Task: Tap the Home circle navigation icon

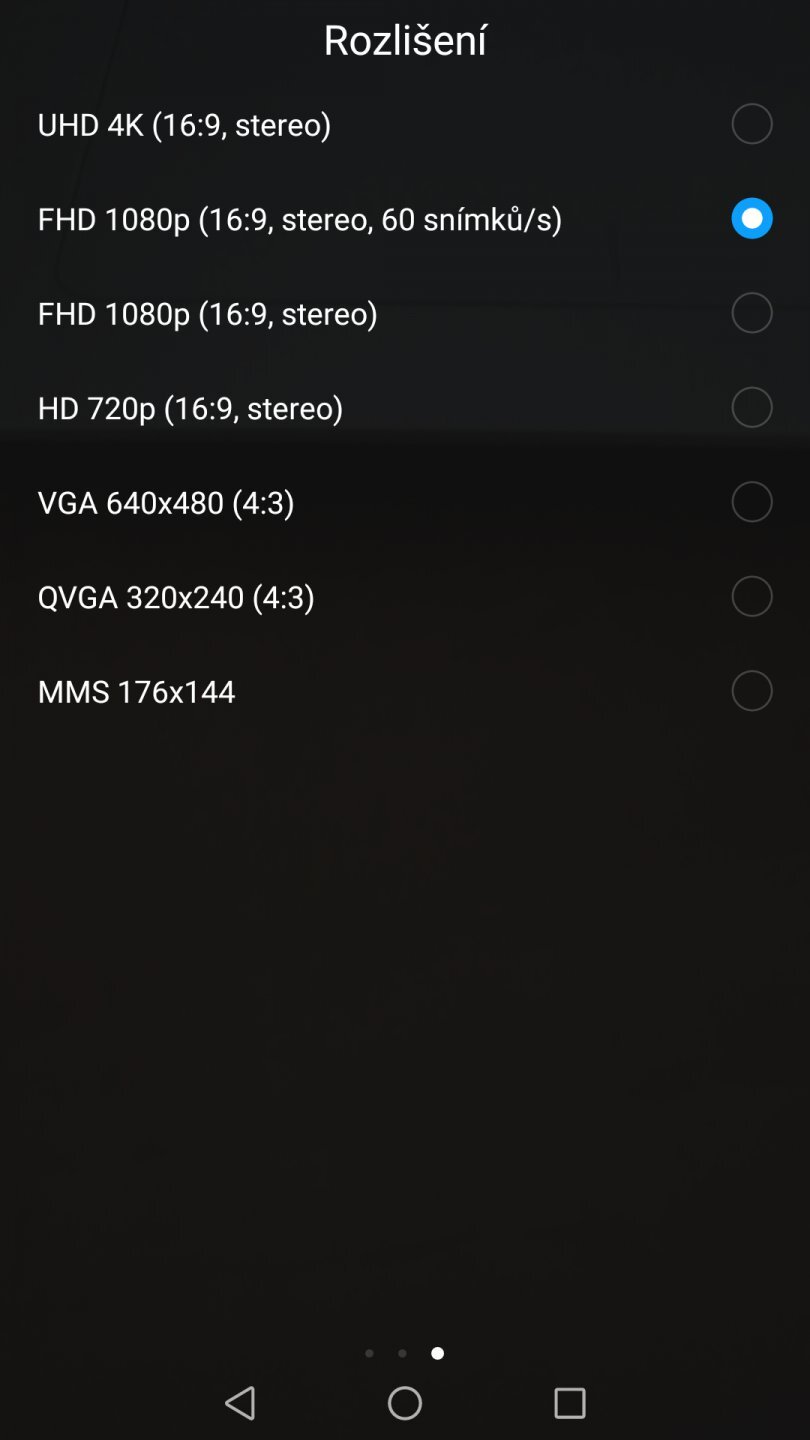Action: [x=405, y=1403]
